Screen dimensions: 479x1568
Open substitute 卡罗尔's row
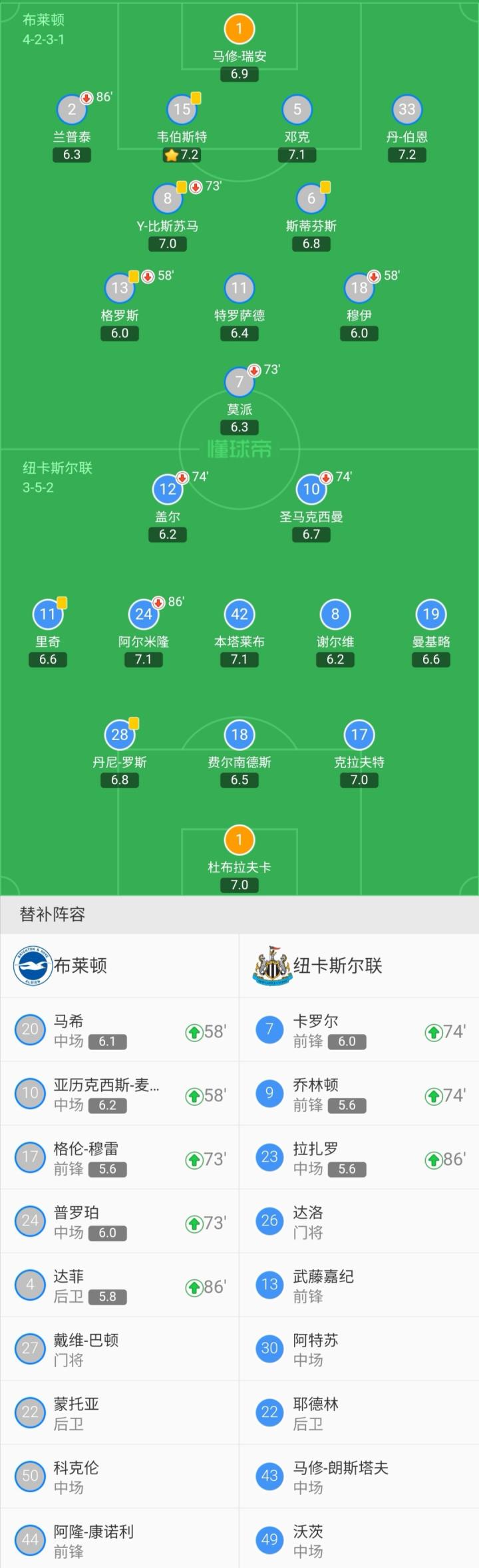(x=359, y=1029)
